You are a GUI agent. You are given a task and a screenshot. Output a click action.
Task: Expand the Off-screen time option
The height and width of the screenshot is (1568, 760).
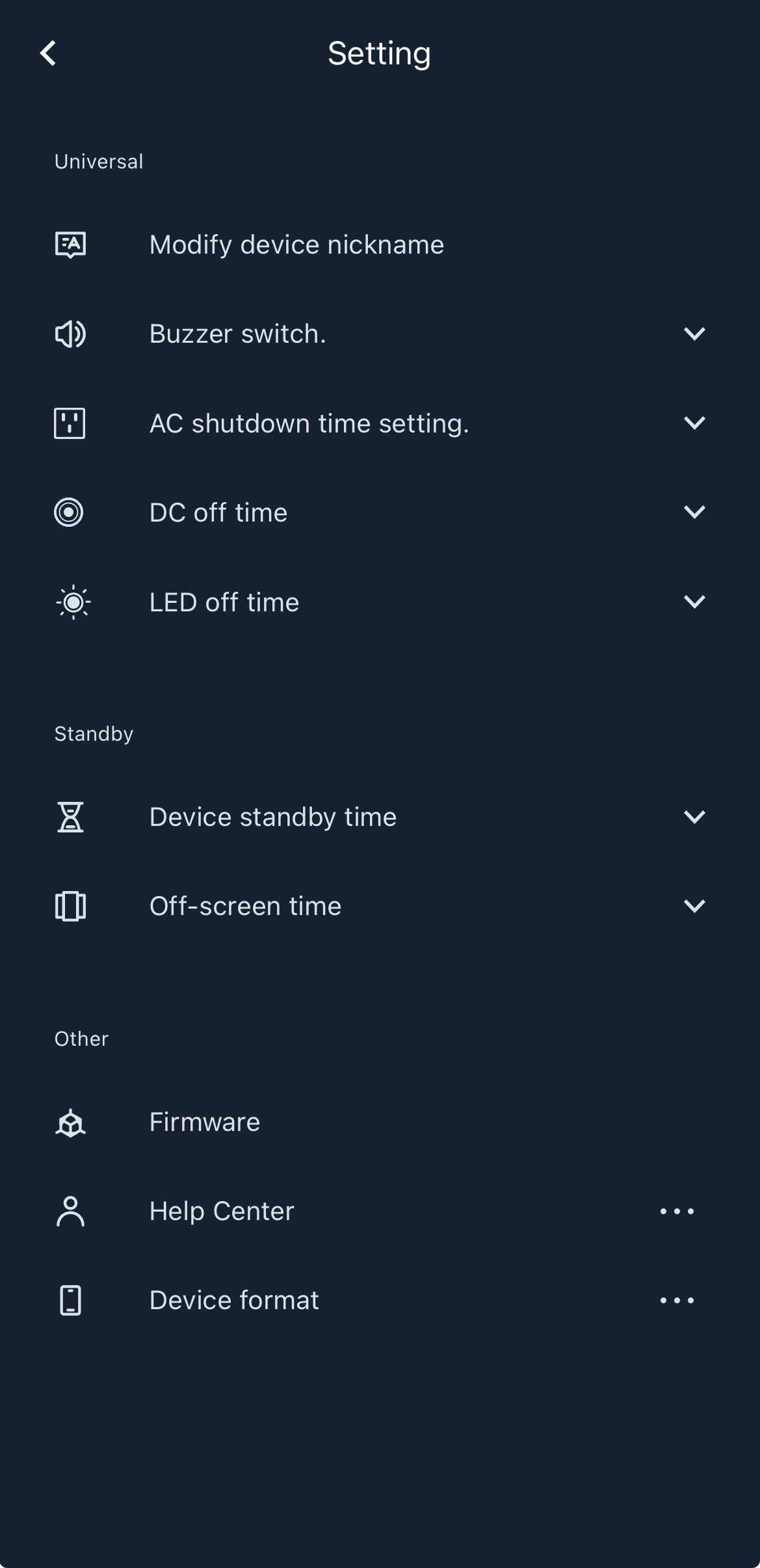coord(694,906)
